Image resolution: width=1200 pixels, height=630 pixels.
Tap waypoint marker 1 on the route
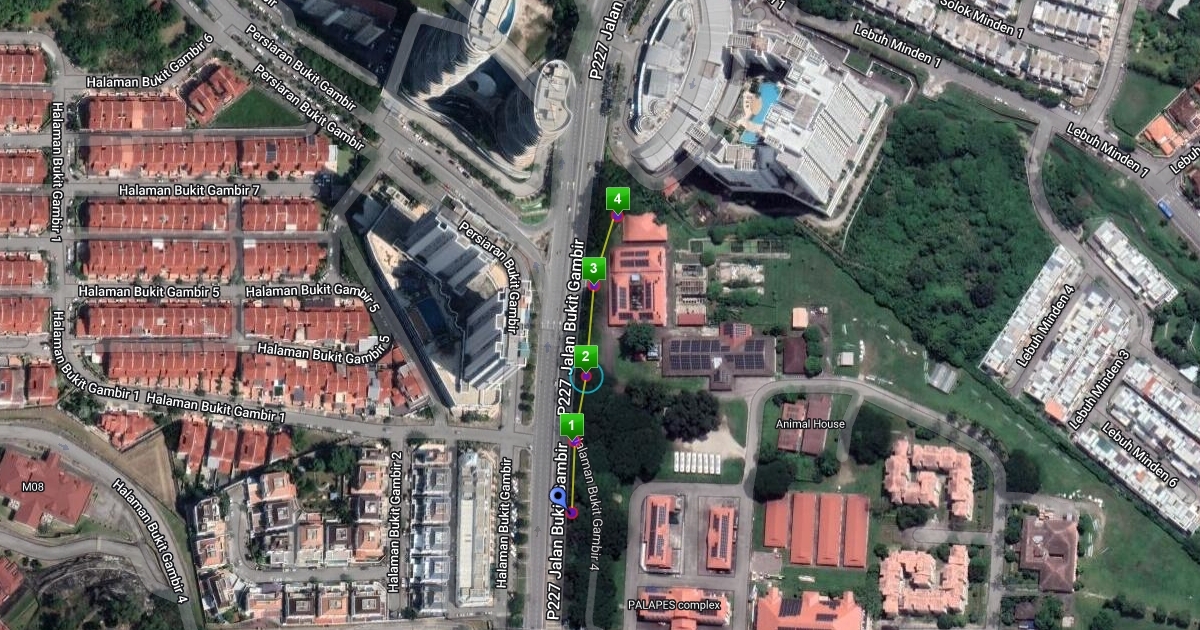click(573, 425)
